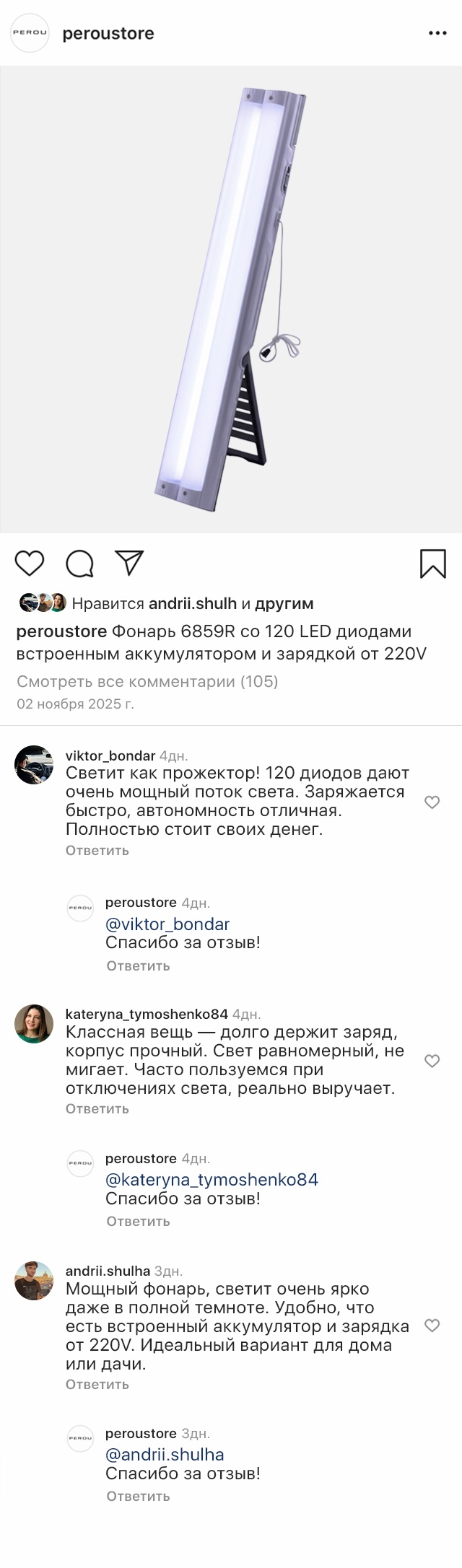Share the post via paper plane icon
The image size is (462, 1568).
(x=129, y=564)
